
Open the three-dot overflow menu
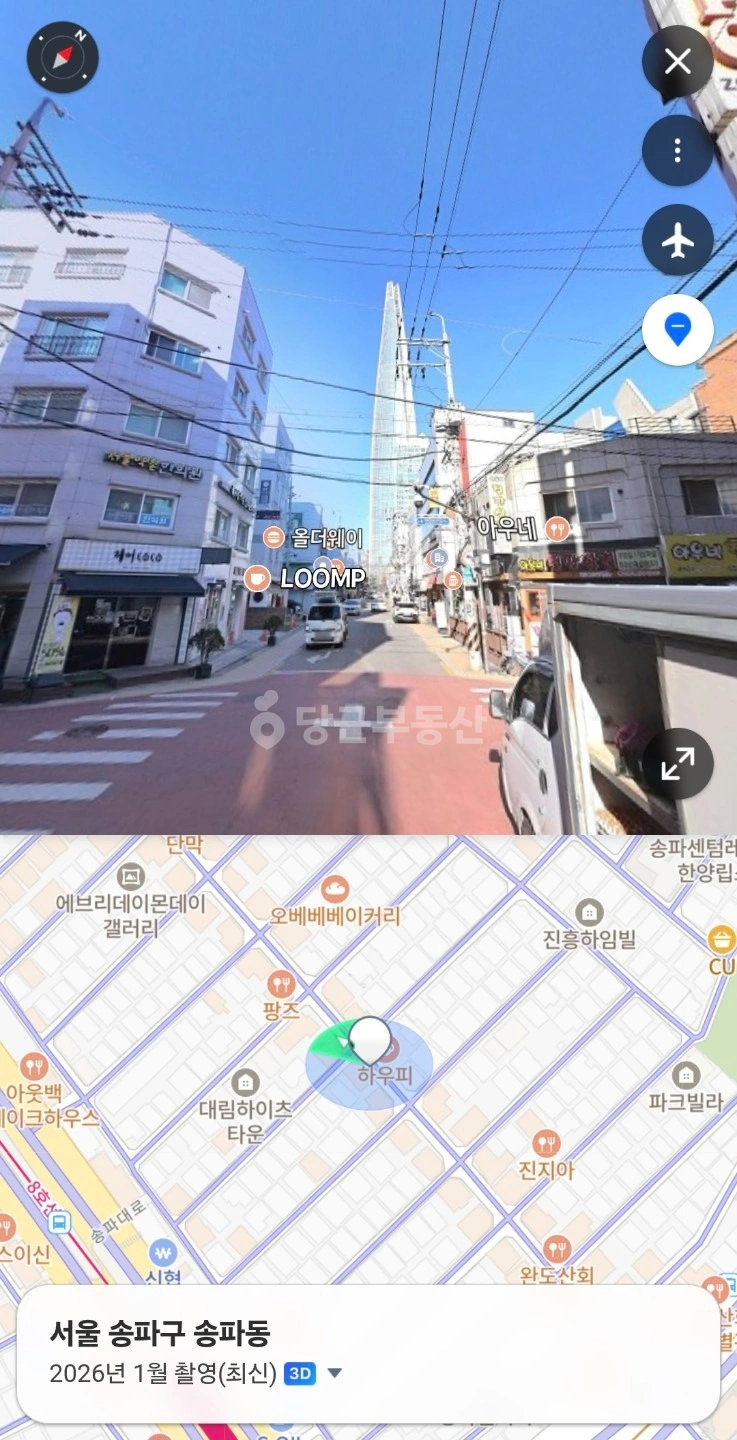tap(677, 151)
